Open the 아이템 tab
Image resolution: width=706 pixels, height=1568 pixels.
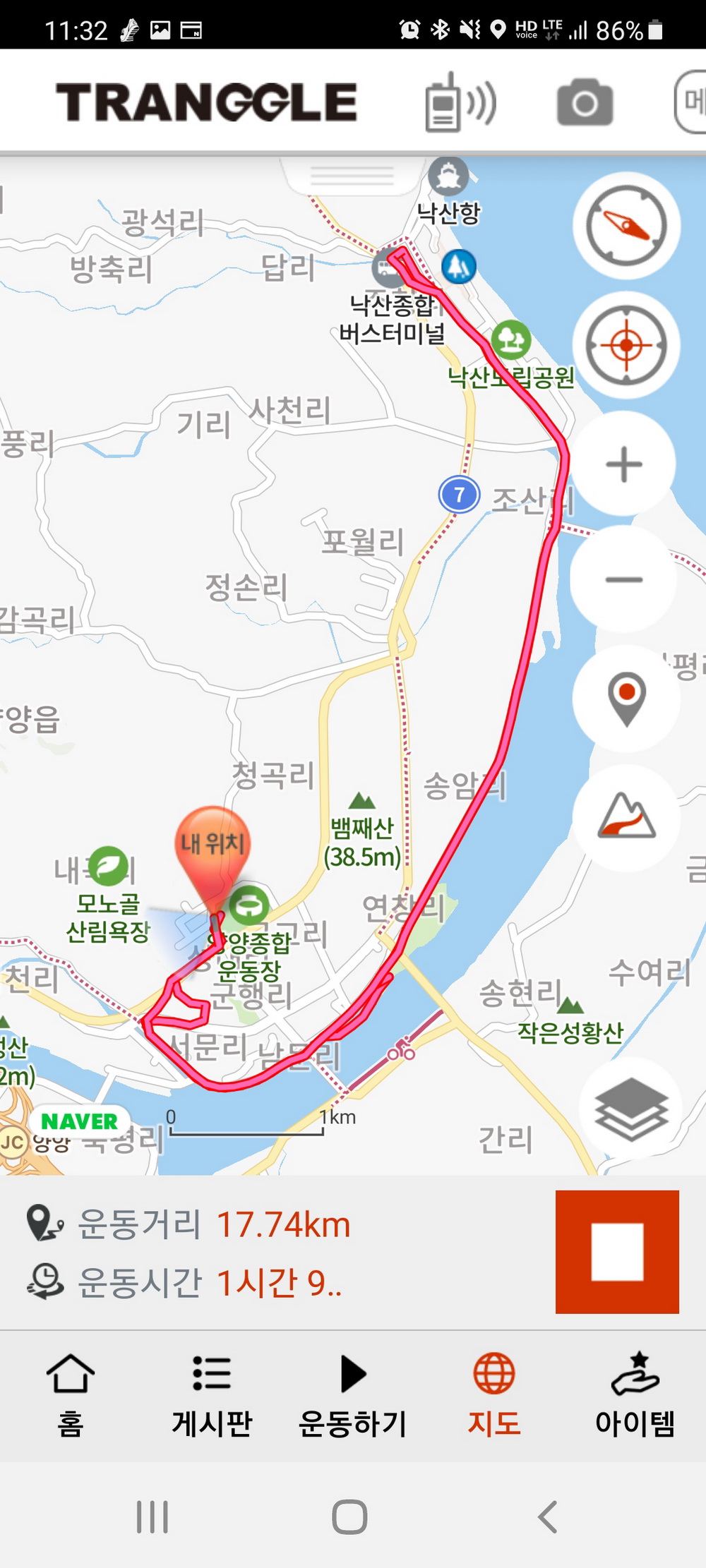point(635,1394)
